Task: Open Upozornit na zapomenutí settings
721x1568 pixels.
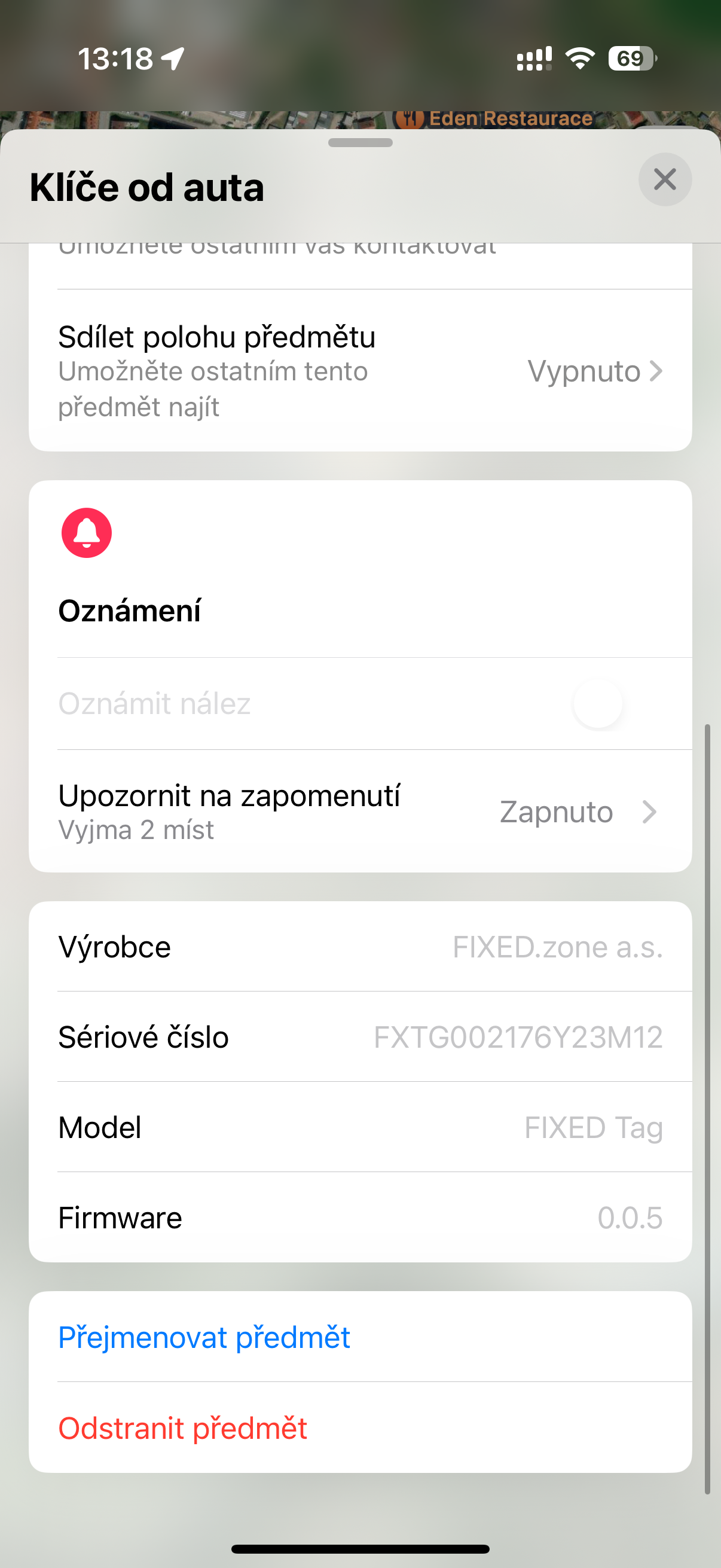Action: pyautogui.click(x=360, y=812)
